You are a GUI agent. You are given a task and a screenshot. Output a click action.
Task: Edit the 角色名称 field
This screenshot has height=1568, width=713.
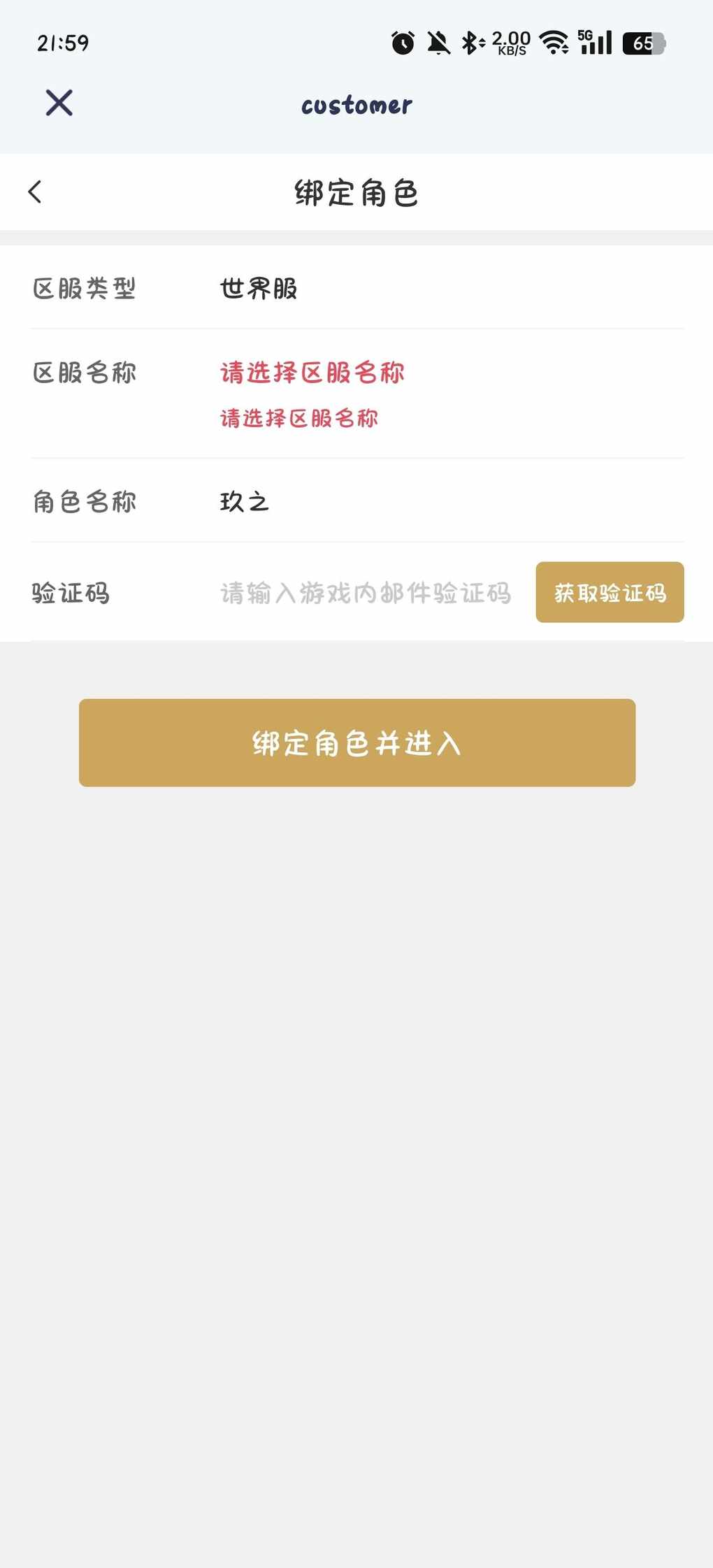coord(356,501)
